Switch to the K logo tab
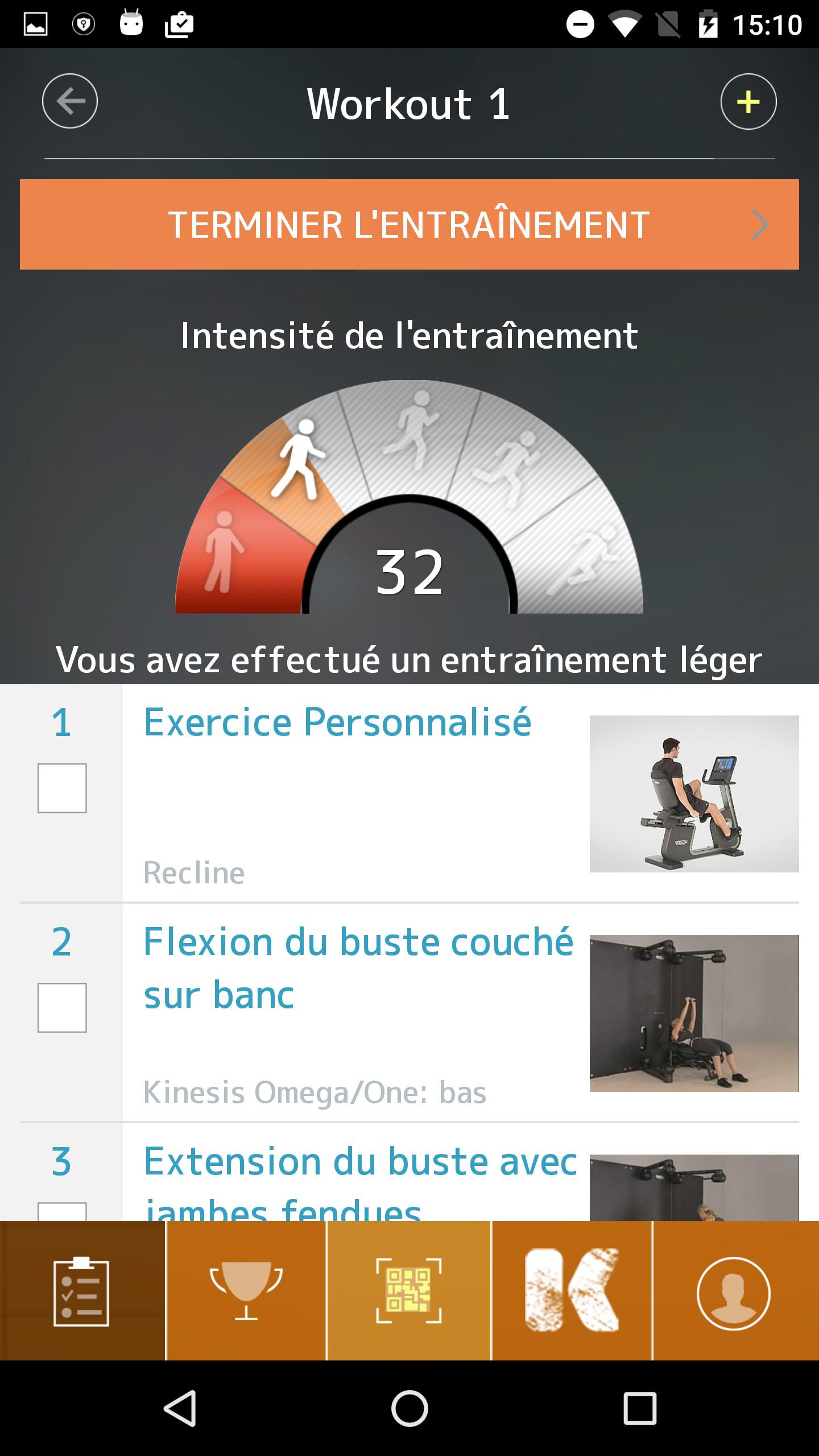 click(x=572, y=1292)
